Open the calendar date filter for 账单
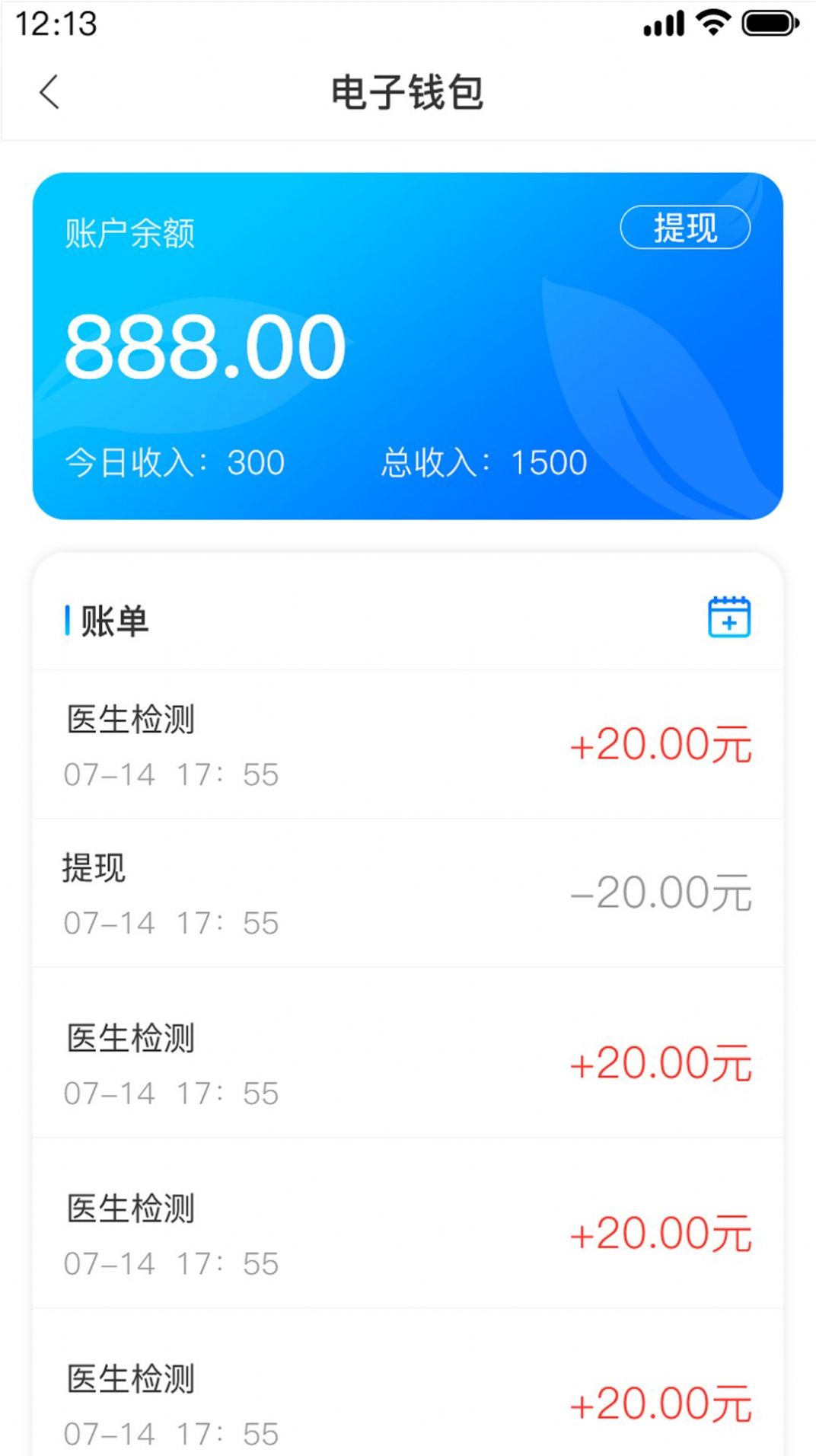 [728, 618]
